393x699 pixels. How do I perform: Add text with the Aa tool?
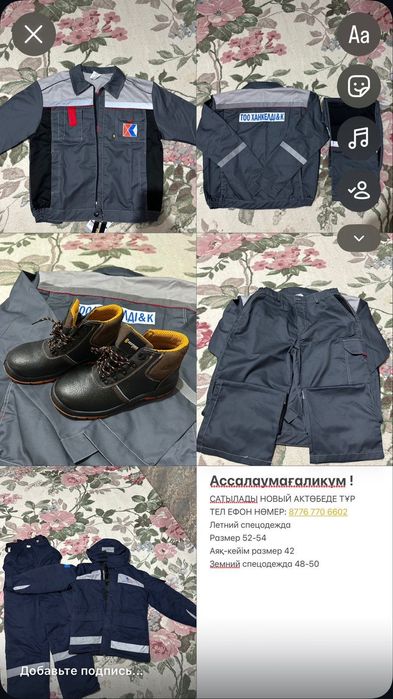tap(359, 34)
